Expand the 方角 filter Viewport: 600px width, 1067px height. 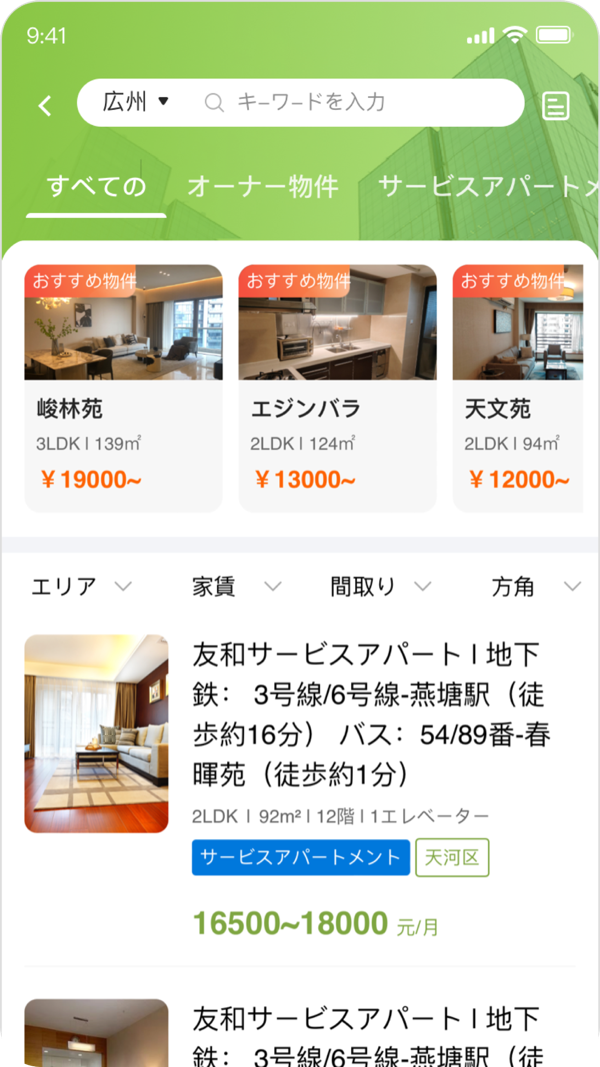pos(535,587)
